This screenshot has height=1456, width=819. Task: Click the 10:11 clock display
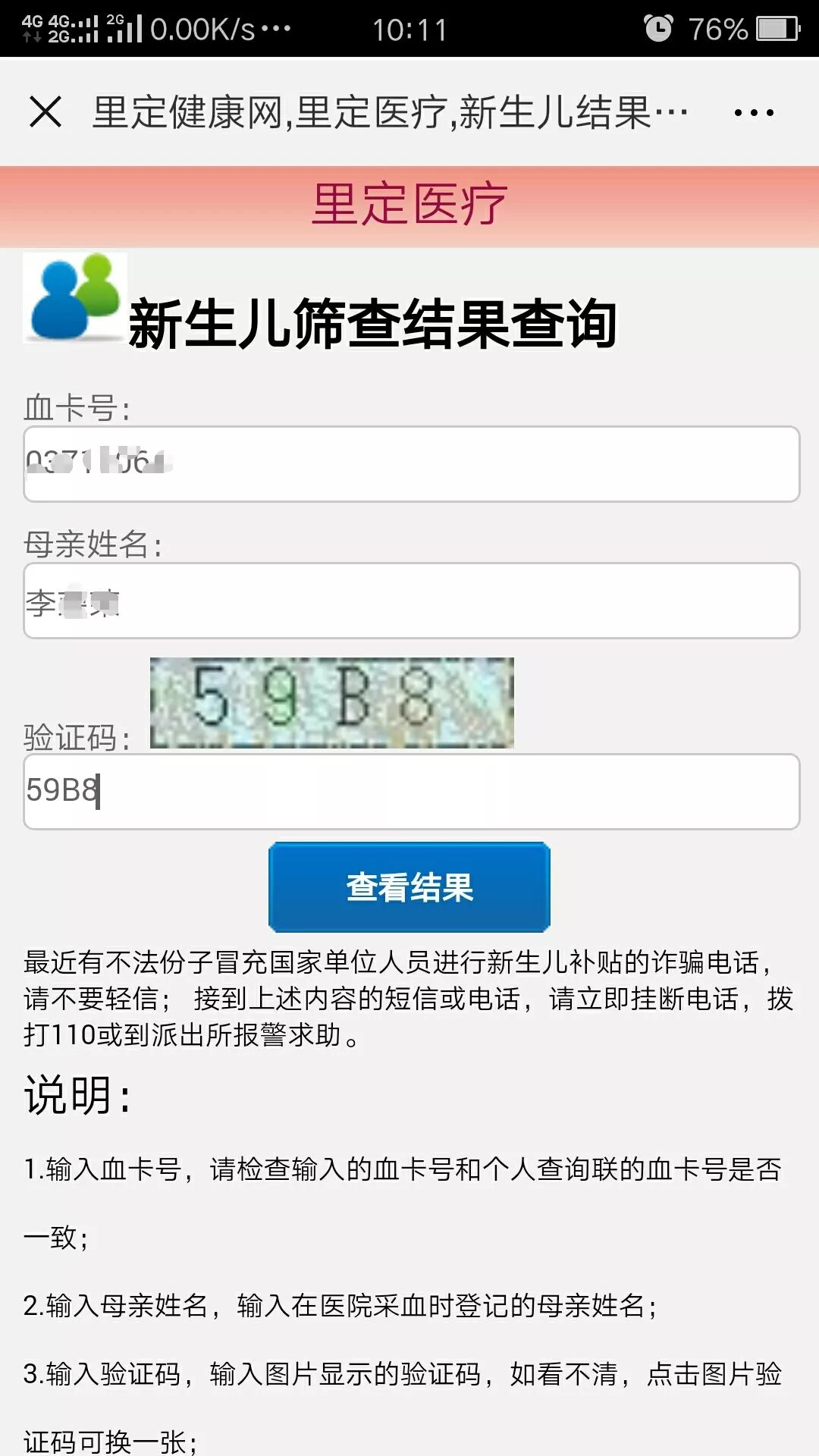pos(409,30)
